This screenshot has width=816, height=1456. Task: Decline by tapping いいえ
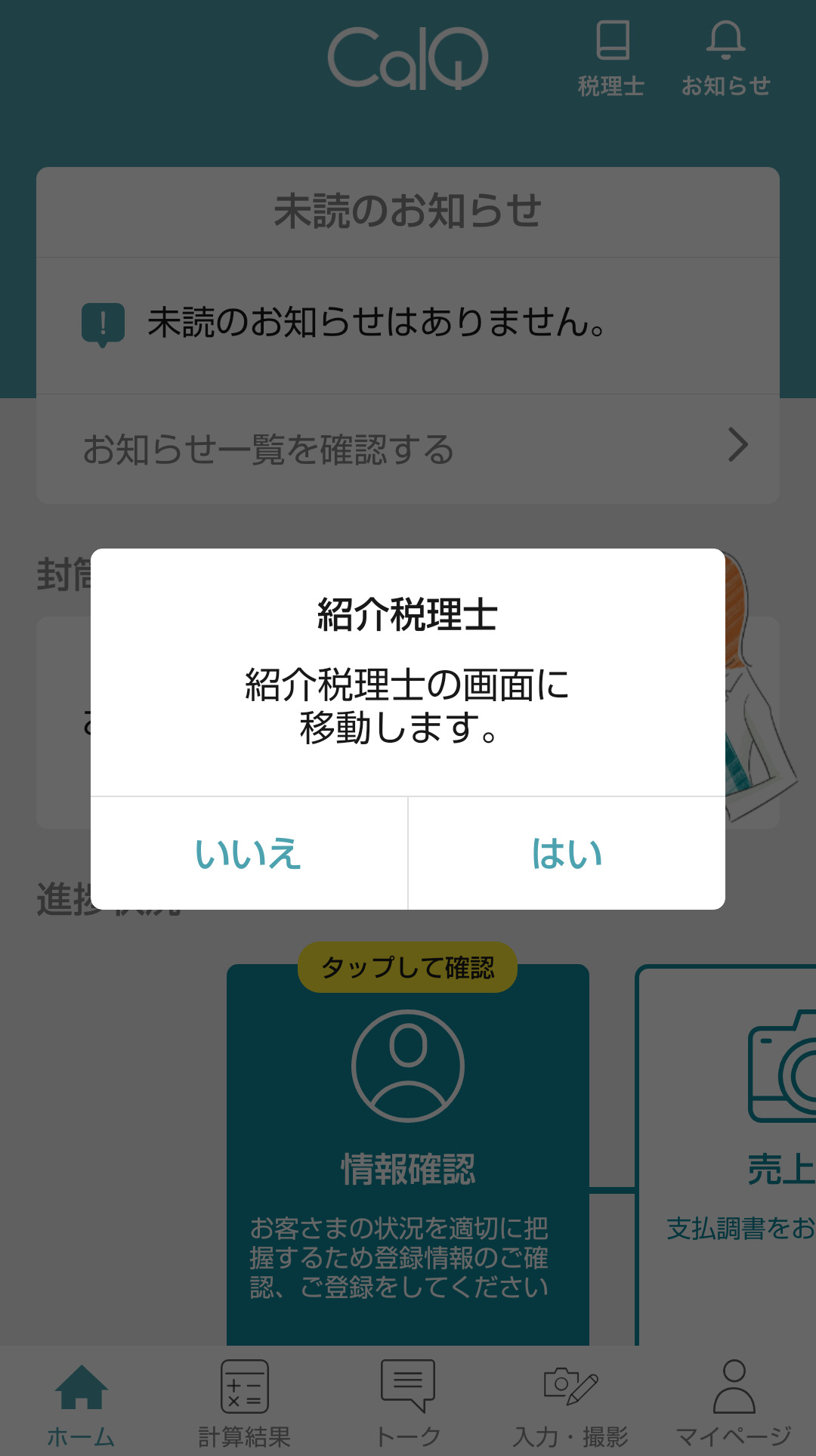click(x=249, y=854)
